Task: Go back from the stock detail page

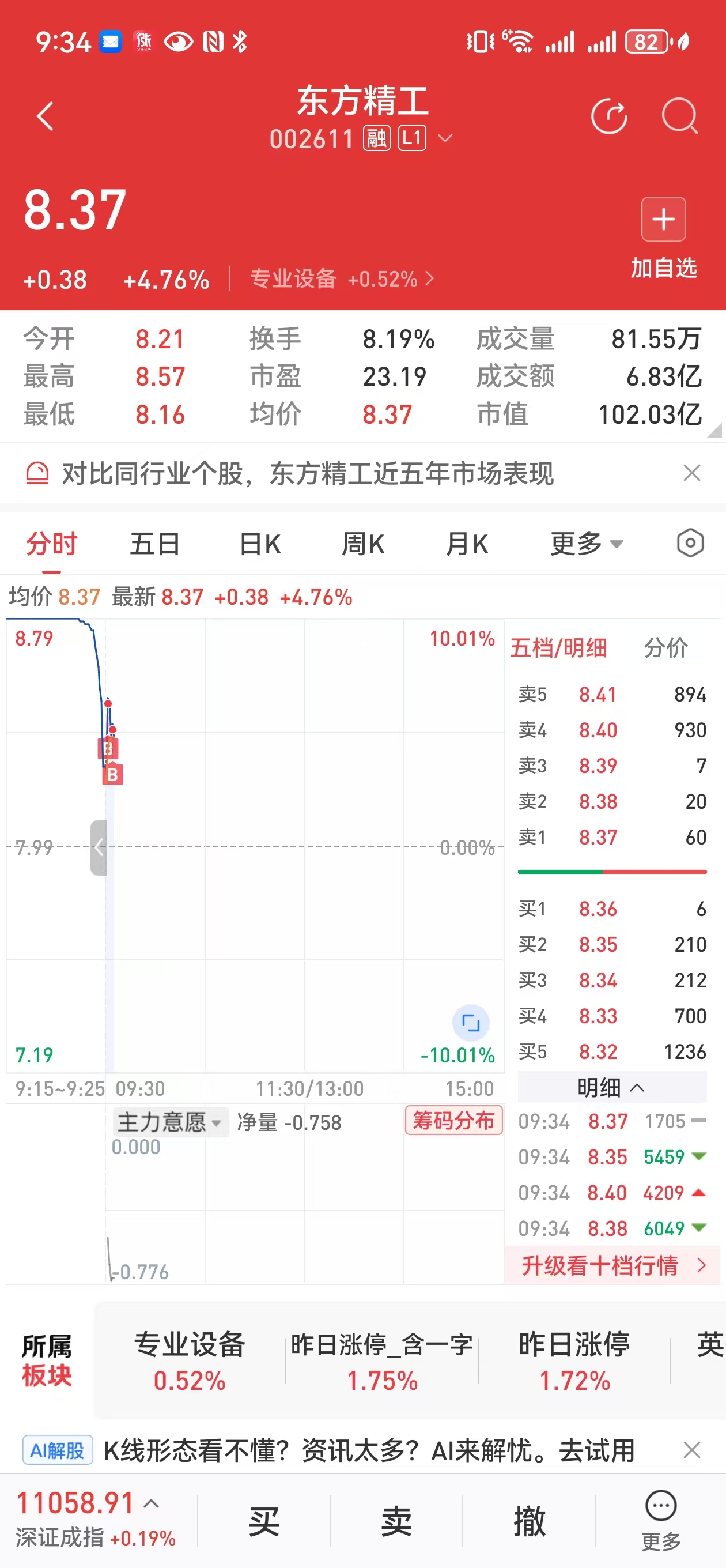Action: click(45, 116)
